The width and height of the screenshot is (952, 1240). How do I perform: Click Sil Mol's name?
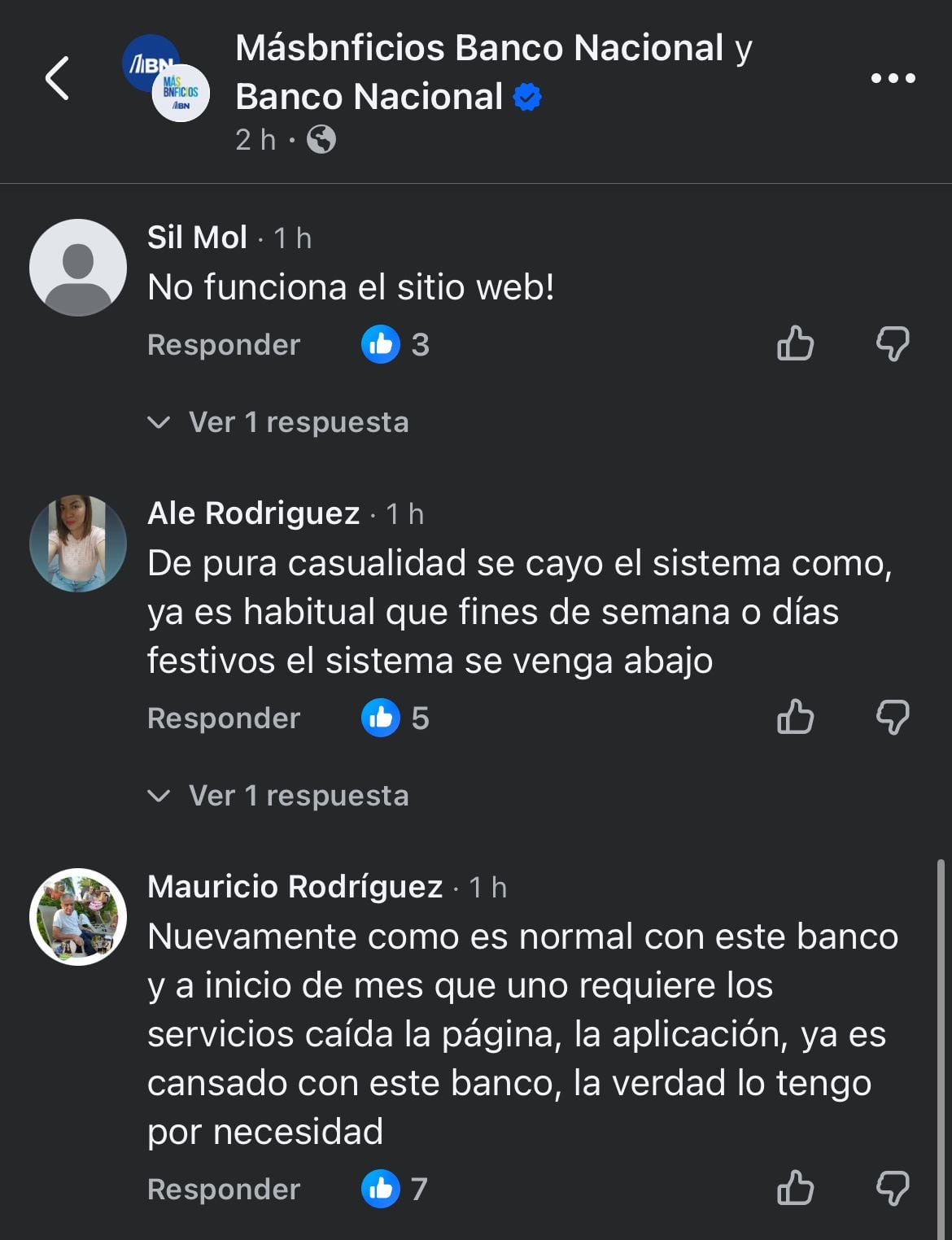click(196, 237)
